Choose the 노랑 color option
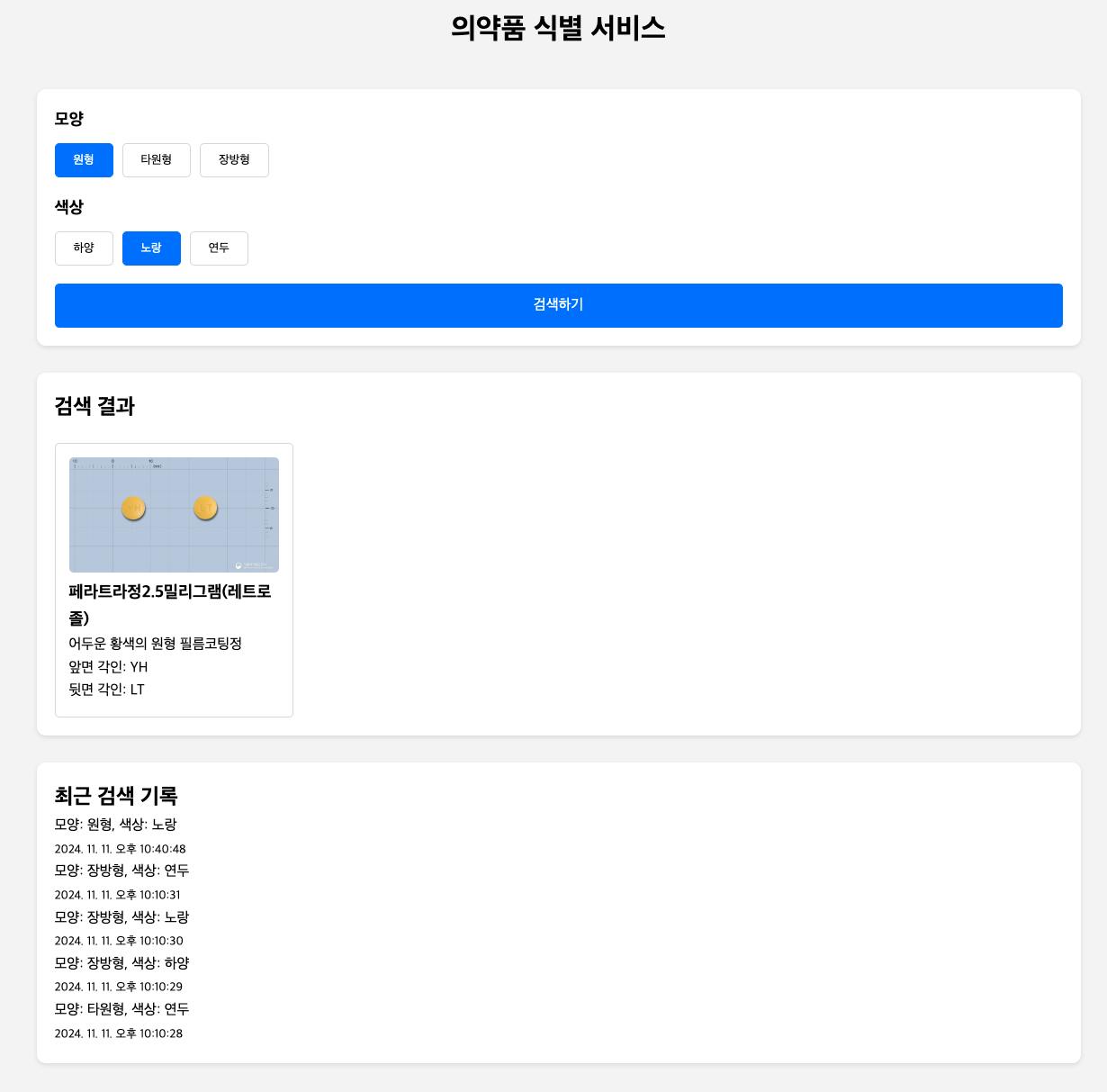The image size is (1107, 1092). [x=151, y=248]
